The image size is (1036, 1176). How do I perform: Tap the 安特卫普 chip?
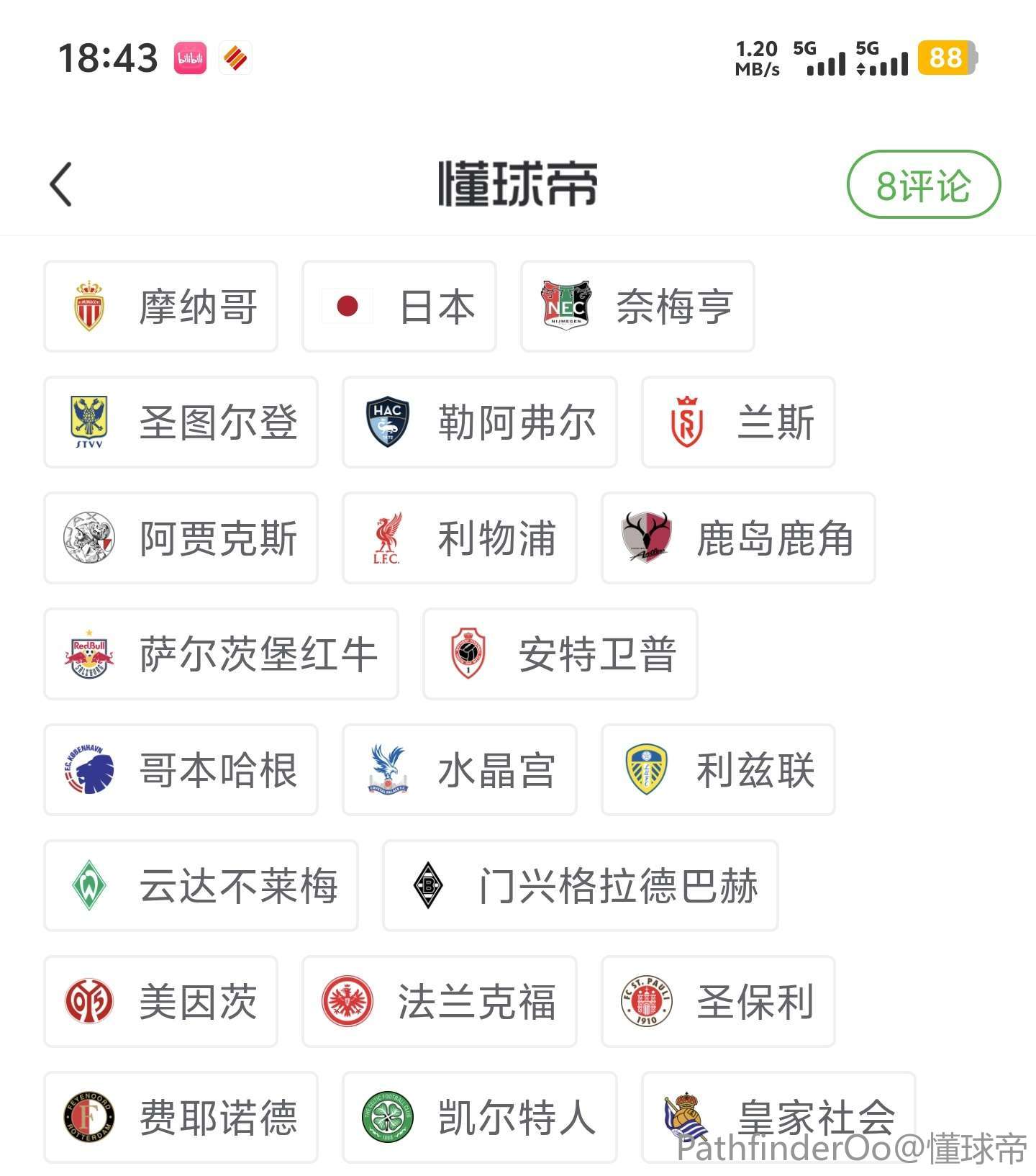[560, 654]
